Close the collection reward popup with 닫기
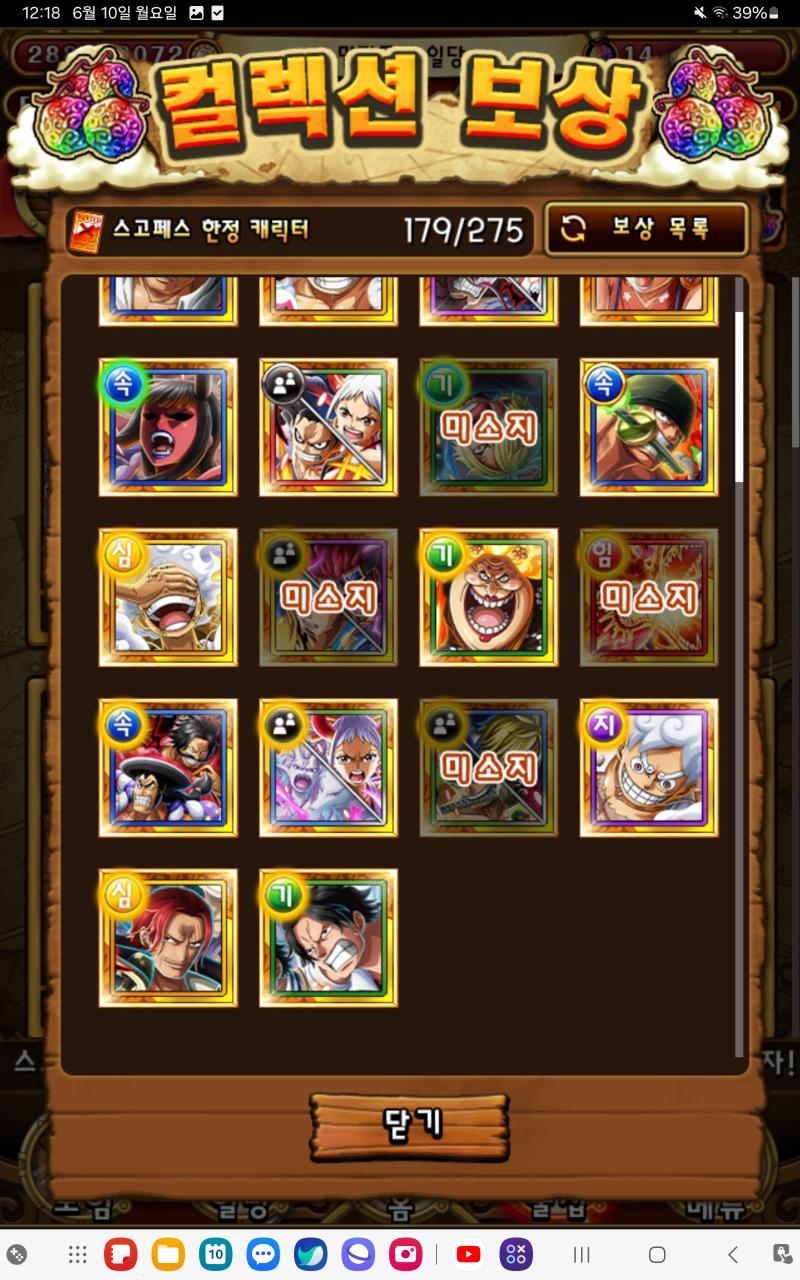 click(410, 1126)
